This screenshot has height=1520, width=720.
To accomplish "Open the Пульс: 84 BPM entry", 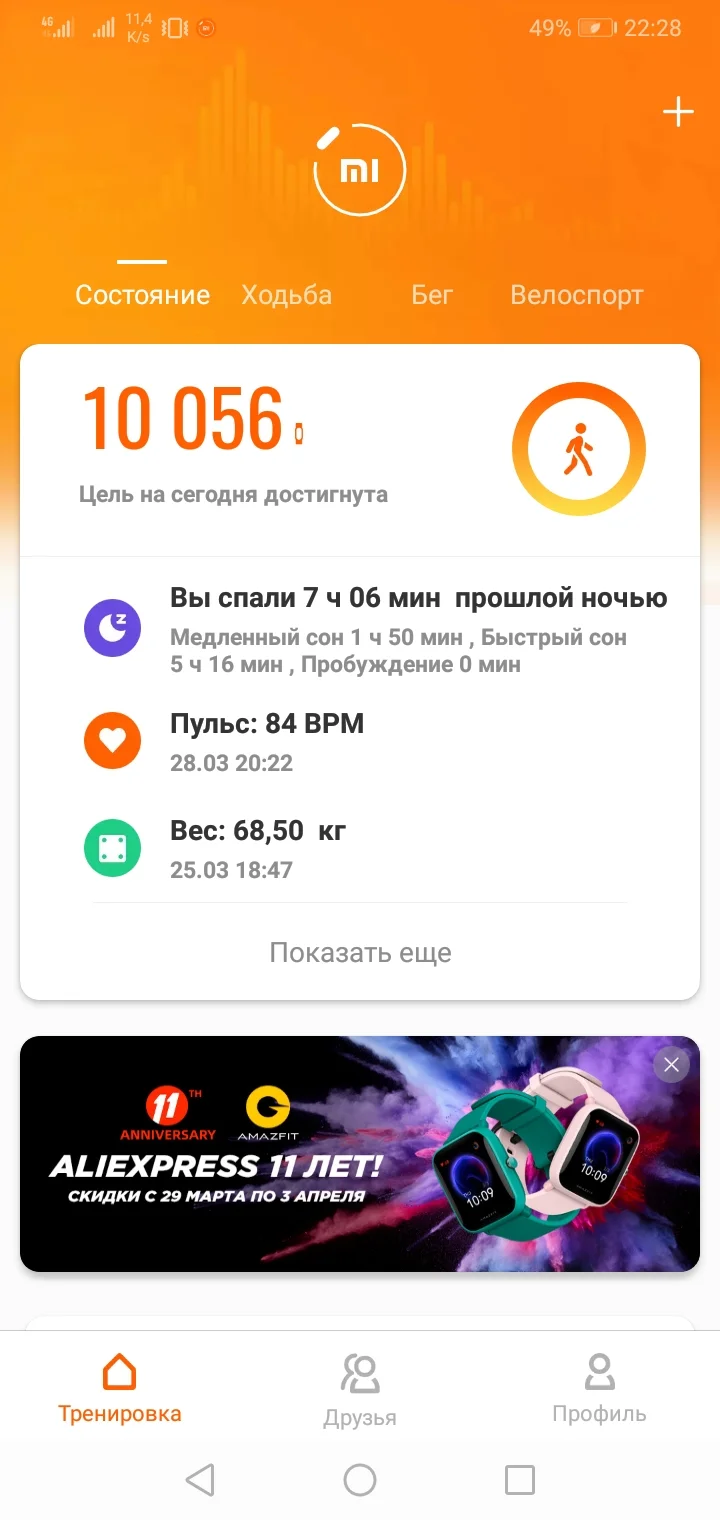I will coord(267,724).
